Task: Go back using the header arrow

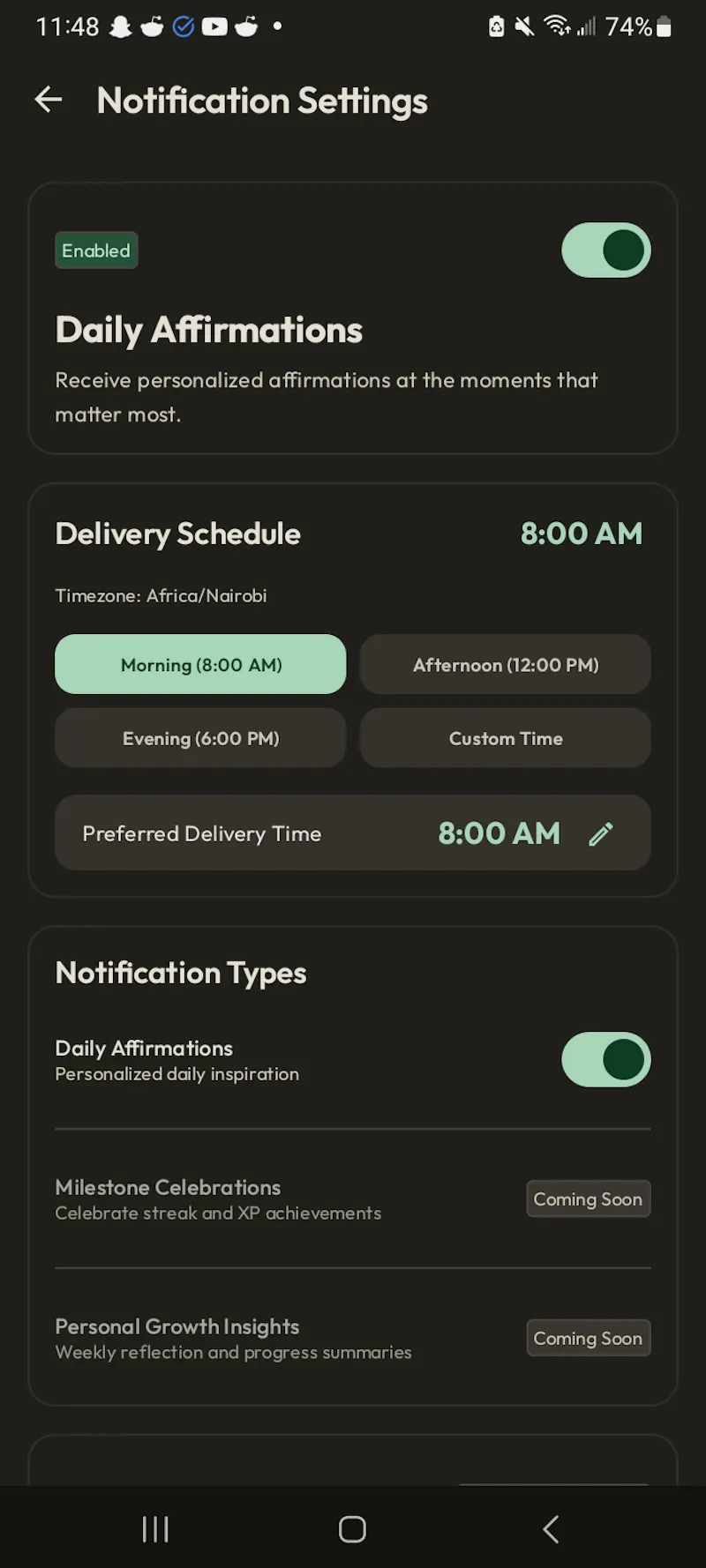Action: click(49, 100)
